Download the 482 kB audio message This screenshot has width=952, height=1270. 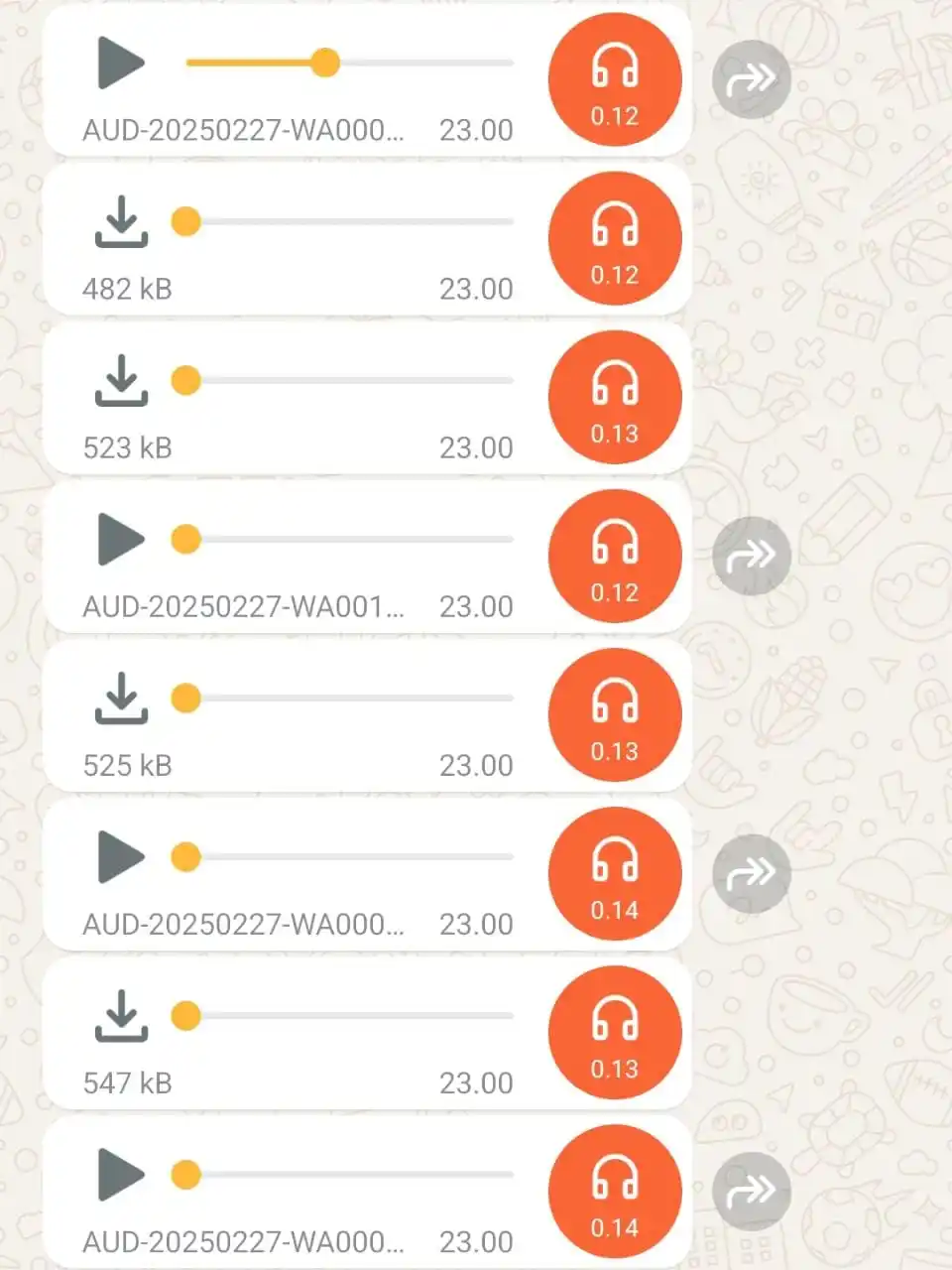pyautogui.click(x=121, y=222)
